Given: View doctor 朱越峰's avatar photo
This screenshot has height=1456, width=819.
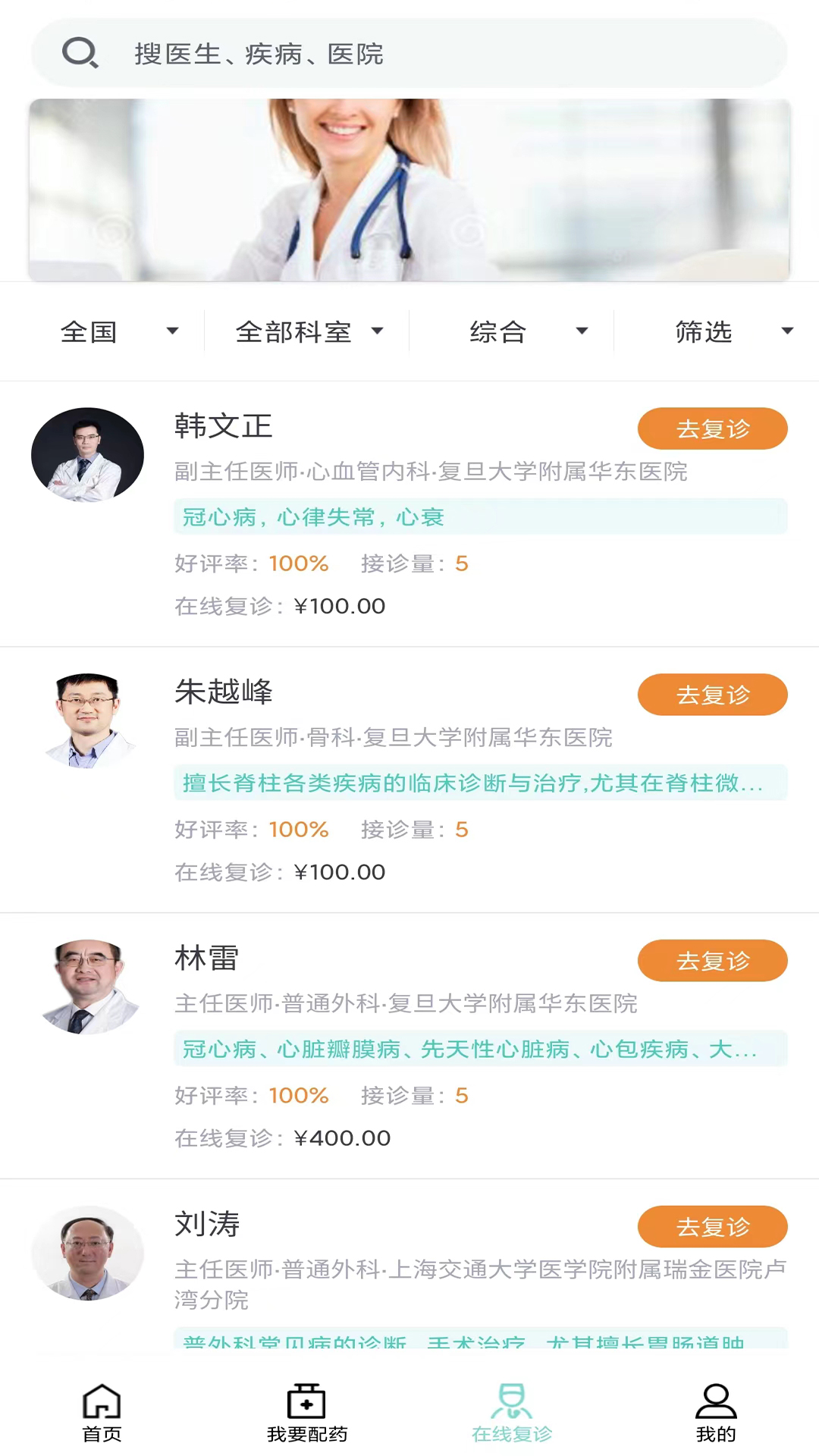Looking at the screenshot, I should point(87,720).
